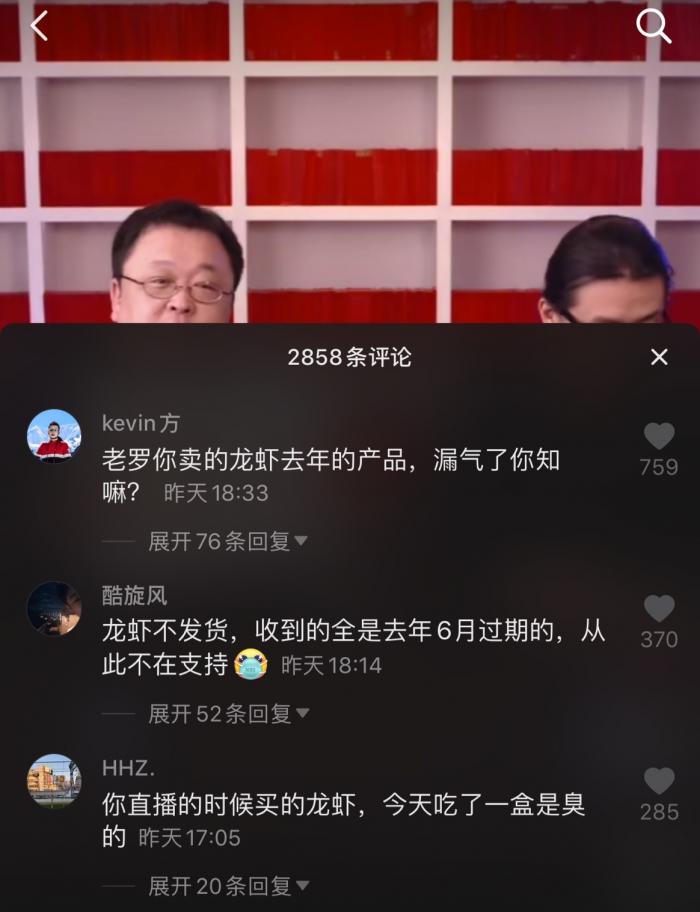
Task: Open the search magnifier icon
Action: click(653, 26)
